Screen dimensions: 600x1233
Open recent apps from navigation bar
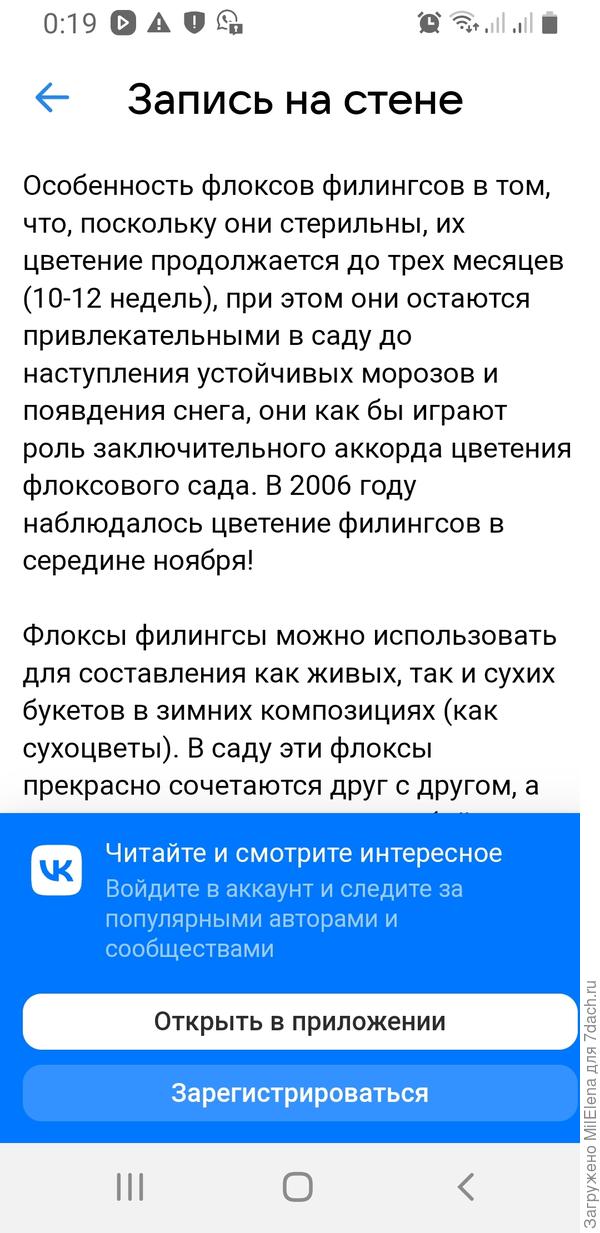[x=130, y=1187]
